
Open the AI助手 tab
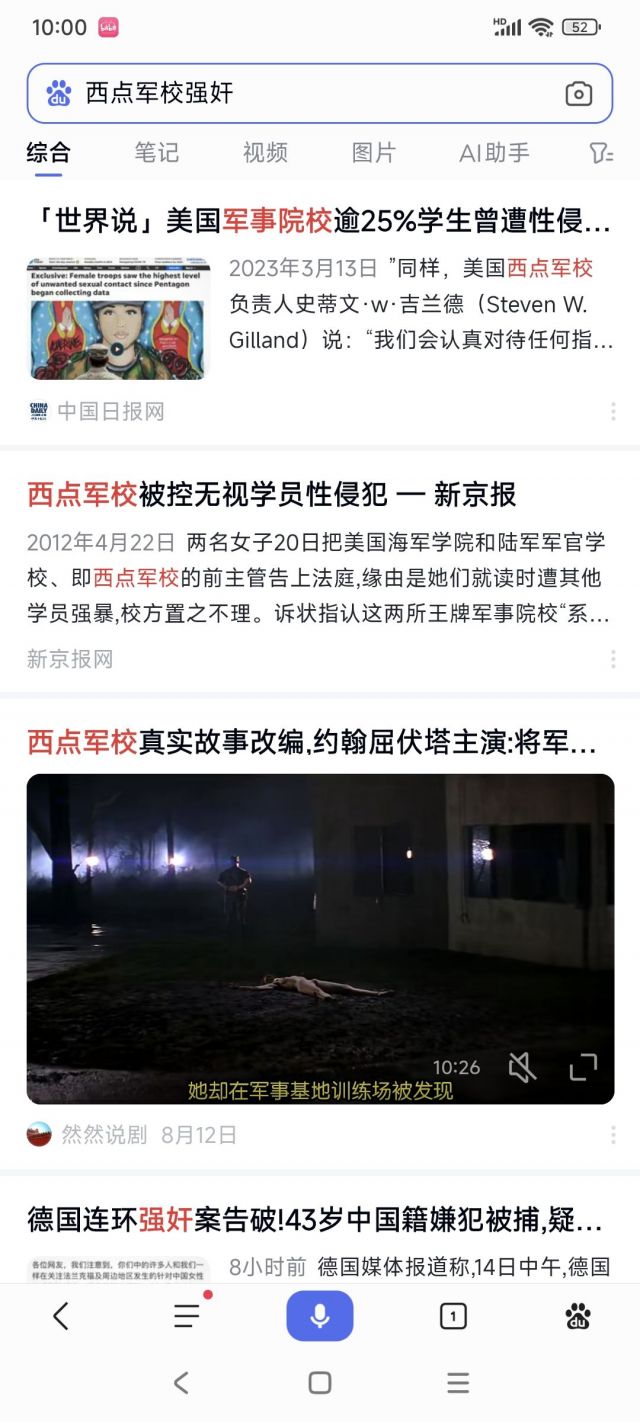494,152
